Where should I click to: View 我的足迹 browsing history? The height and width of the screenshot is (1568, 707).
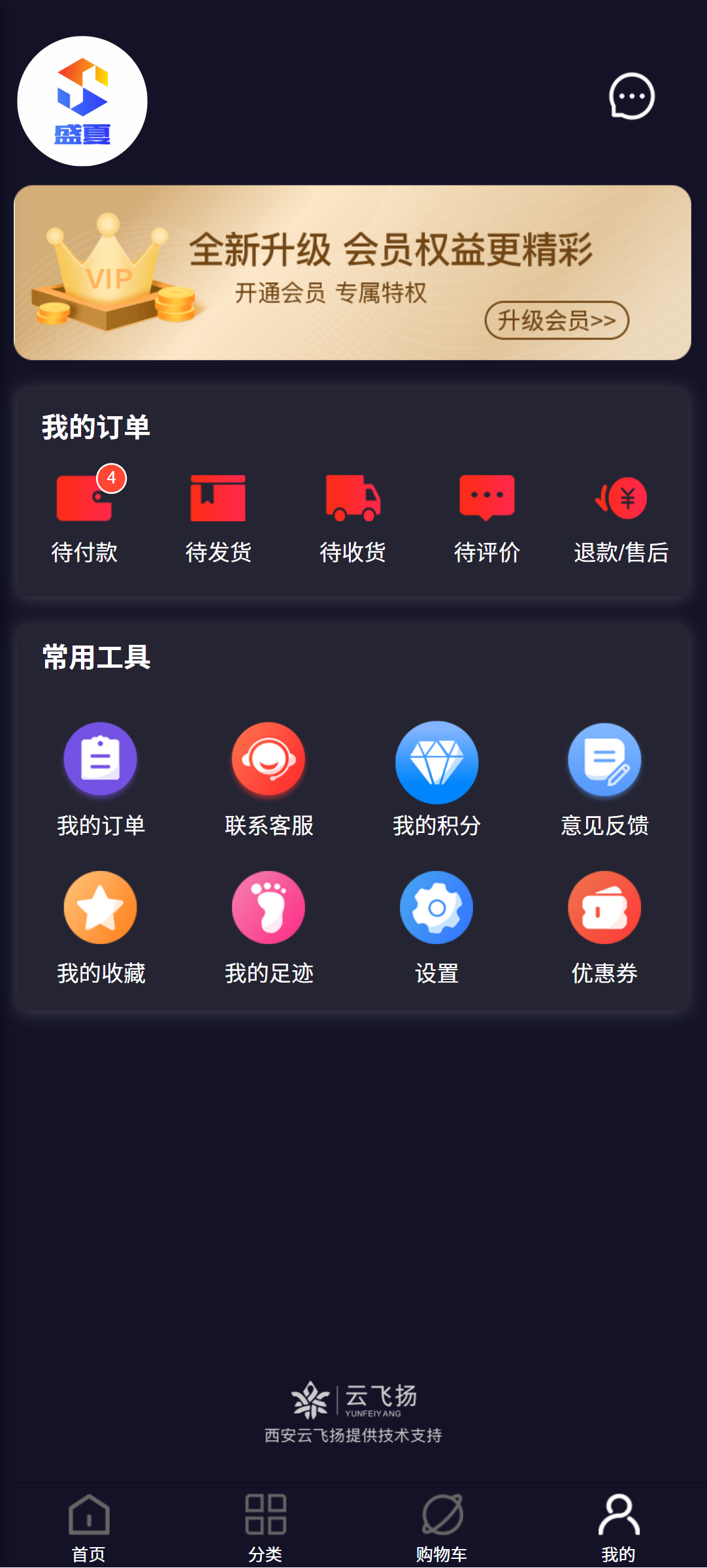269,926
